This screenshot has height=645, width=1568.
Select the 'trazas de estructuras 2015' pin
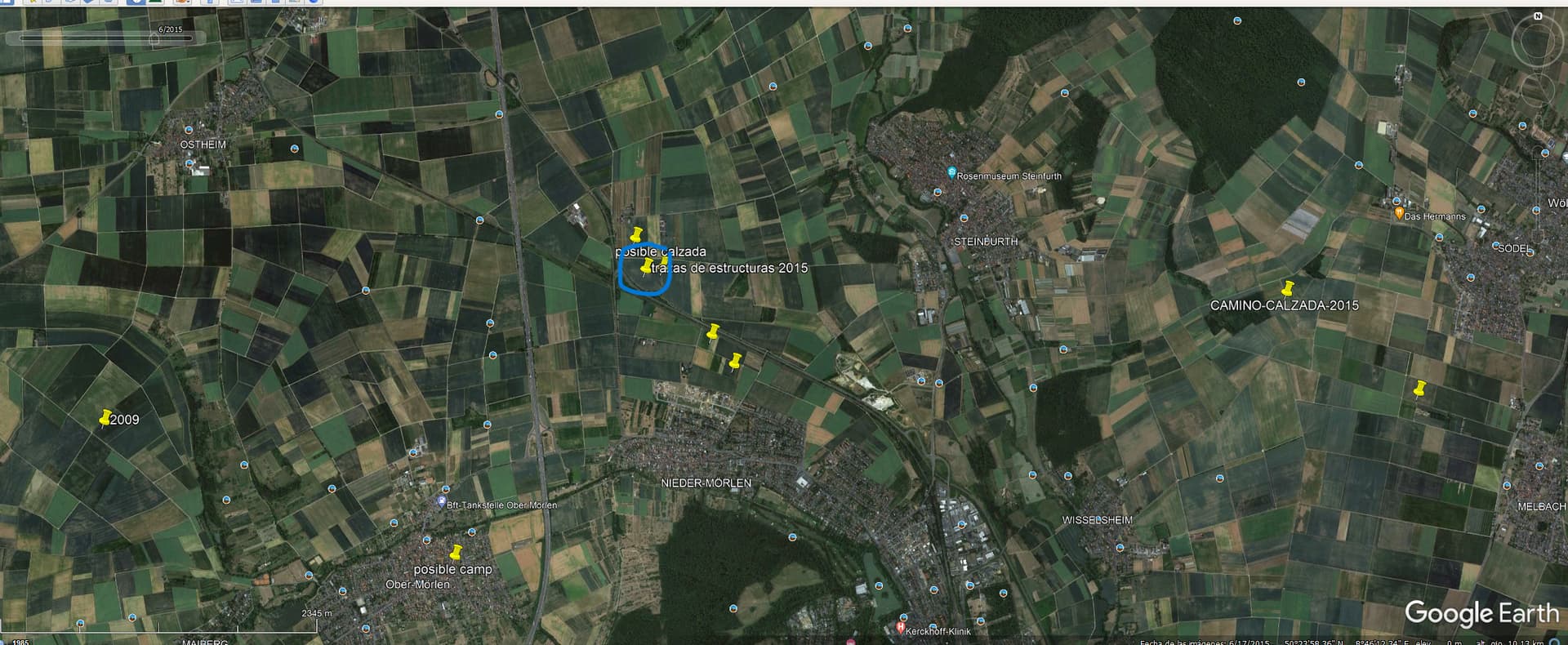(647, 267)
